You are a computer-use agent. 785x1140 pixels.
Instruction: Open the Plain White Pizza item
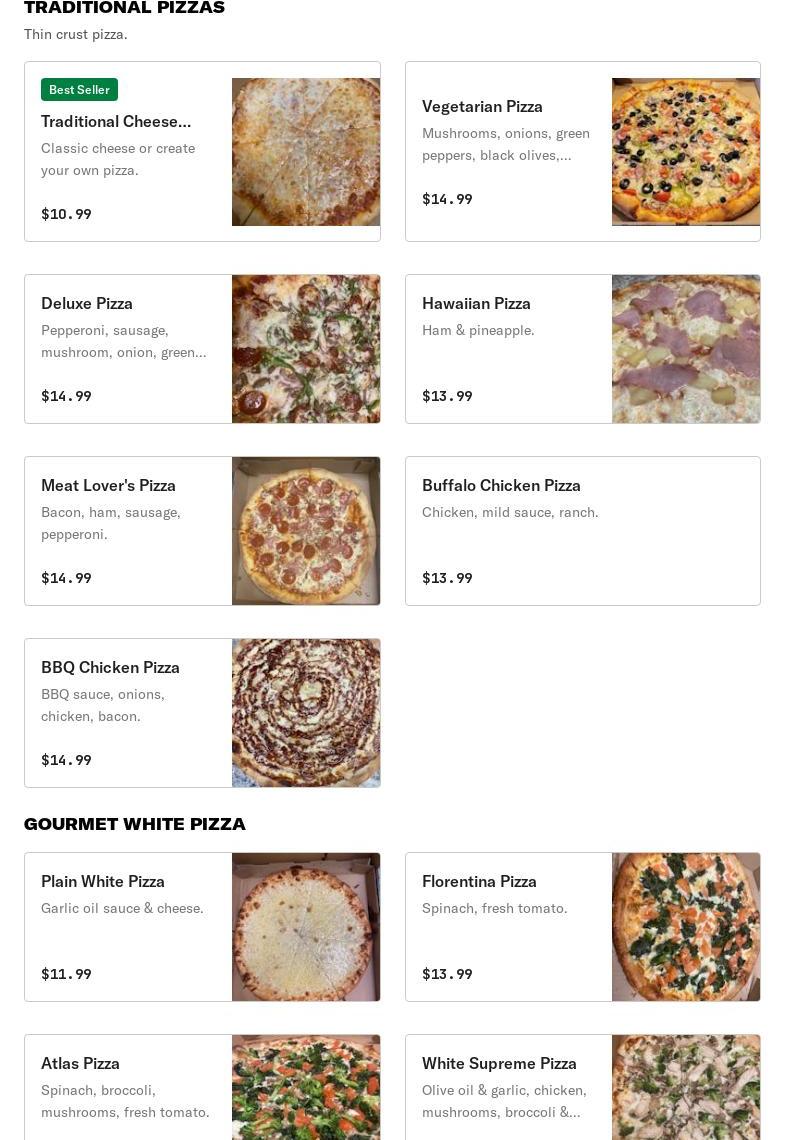click(x=202, y=927)
